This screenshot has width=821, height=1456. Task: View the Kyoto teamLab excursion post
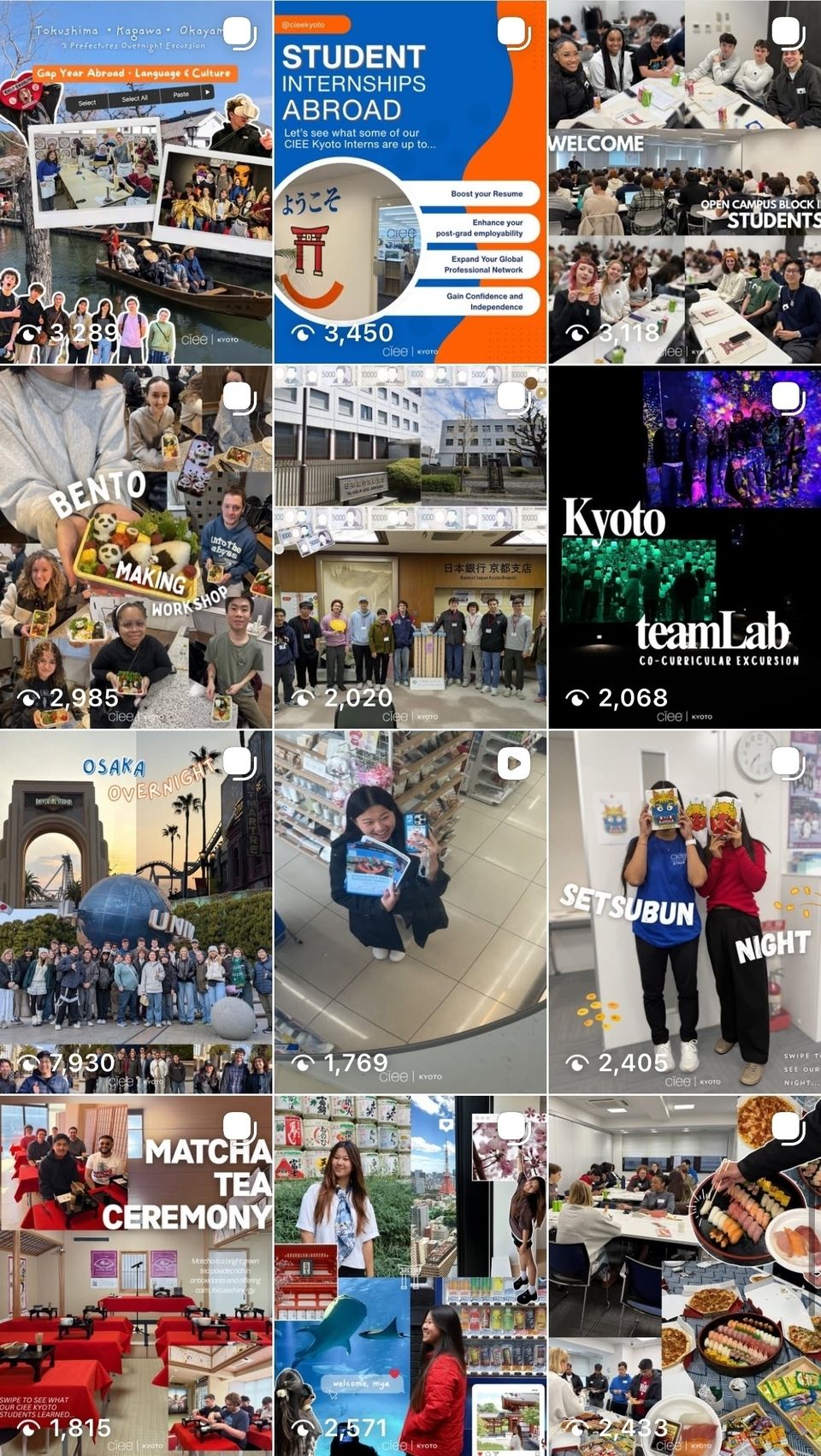tap(685, 547)
